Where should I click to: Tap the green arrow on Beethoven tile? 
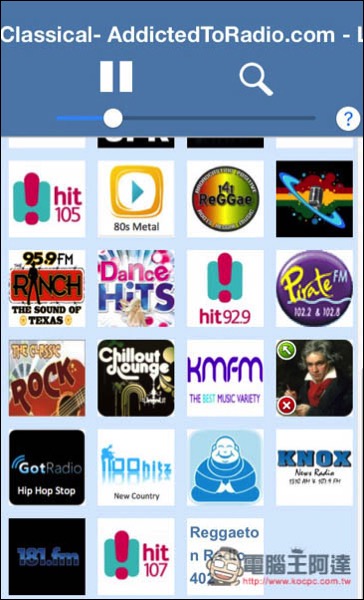point(287,351)
